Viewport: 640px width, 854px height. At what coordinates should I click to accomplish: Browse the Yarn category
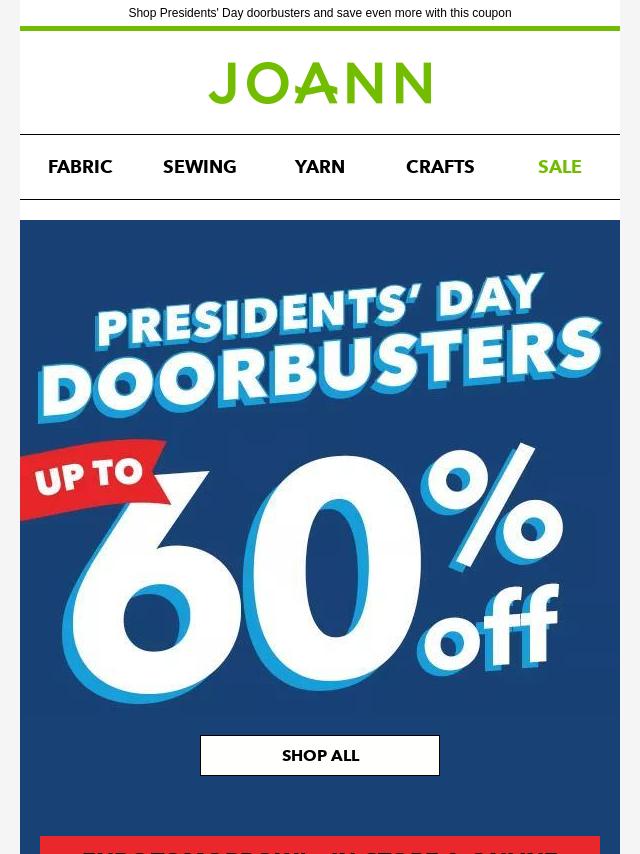[320, 167]
